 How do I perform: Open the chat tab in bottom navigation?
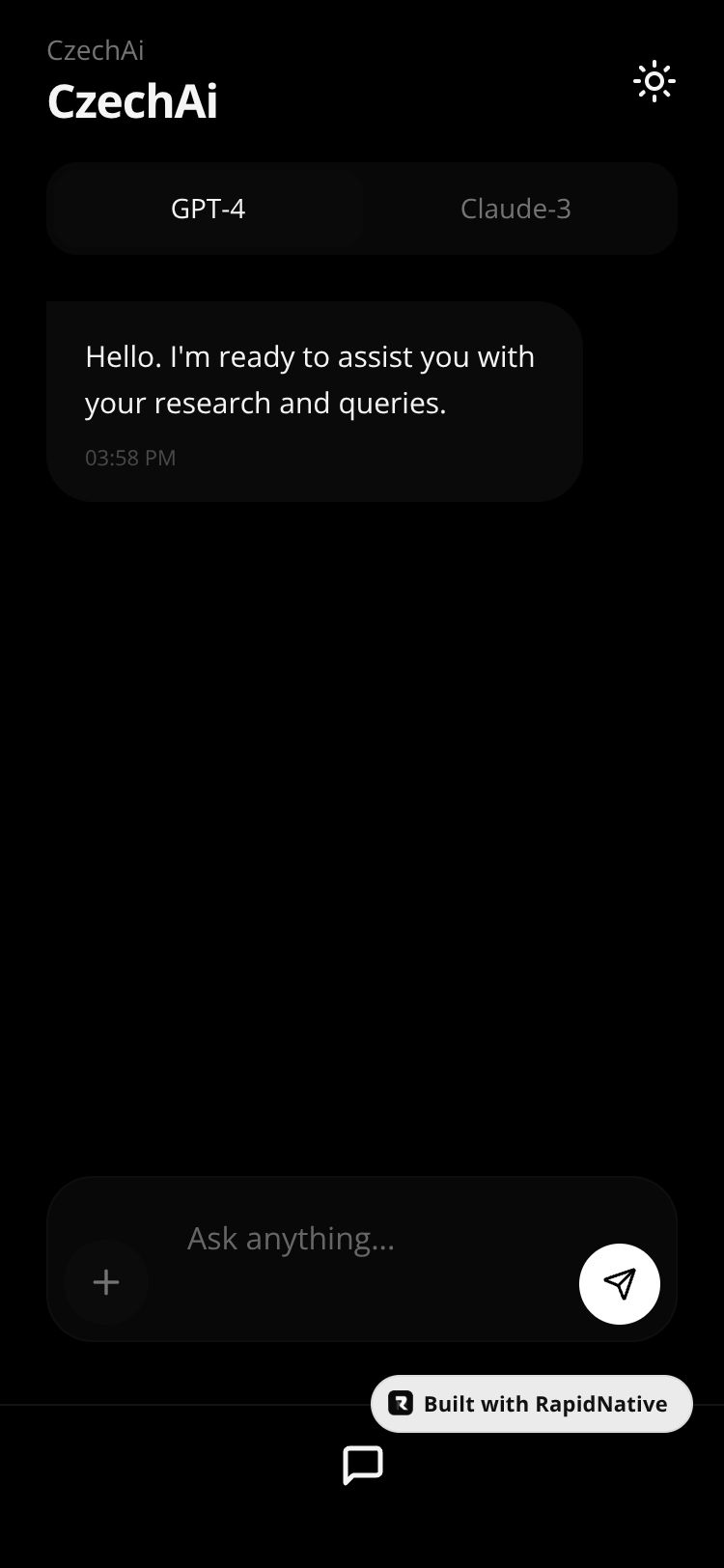(x=363, y=1466)
